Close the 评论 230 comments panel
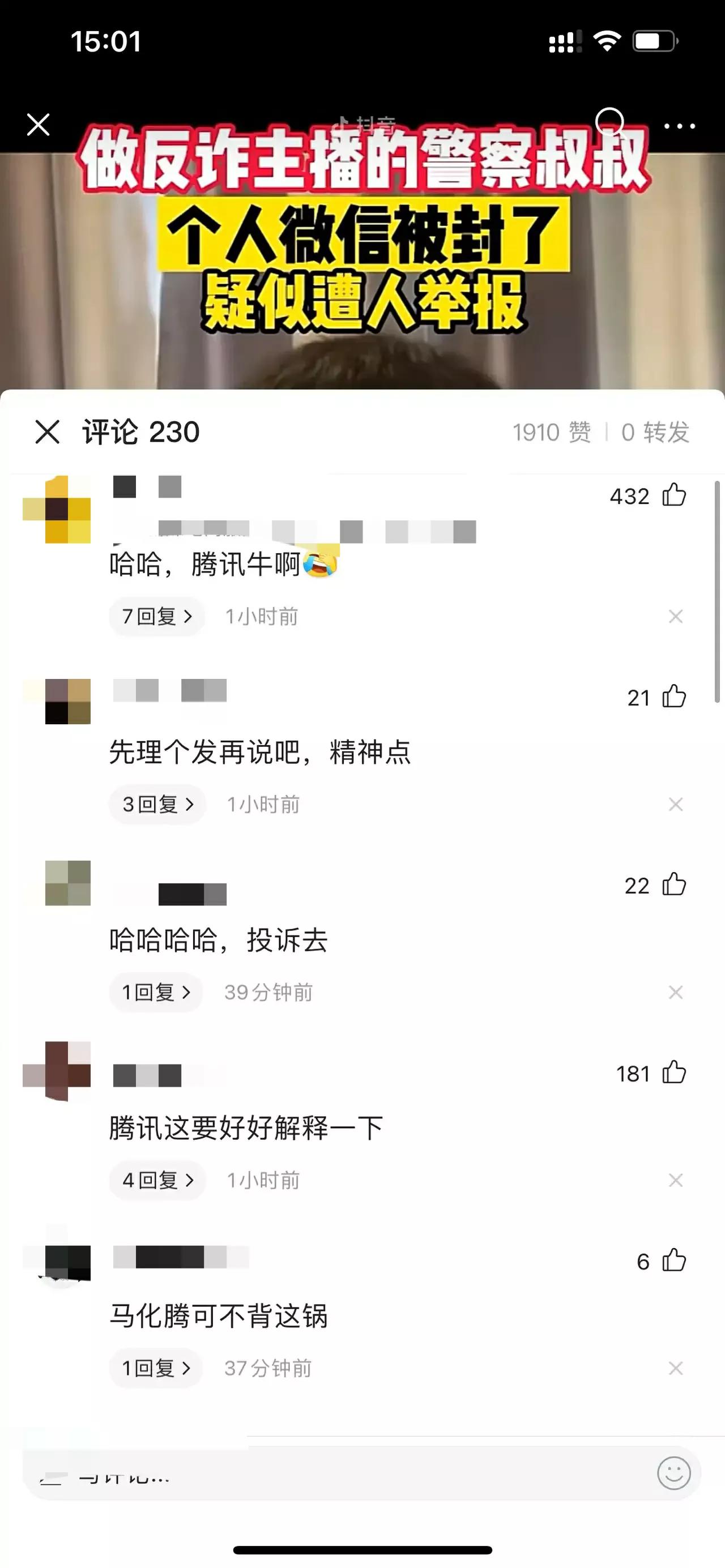The width and height of the screenshot is (725, 1568). coord(48,432)
